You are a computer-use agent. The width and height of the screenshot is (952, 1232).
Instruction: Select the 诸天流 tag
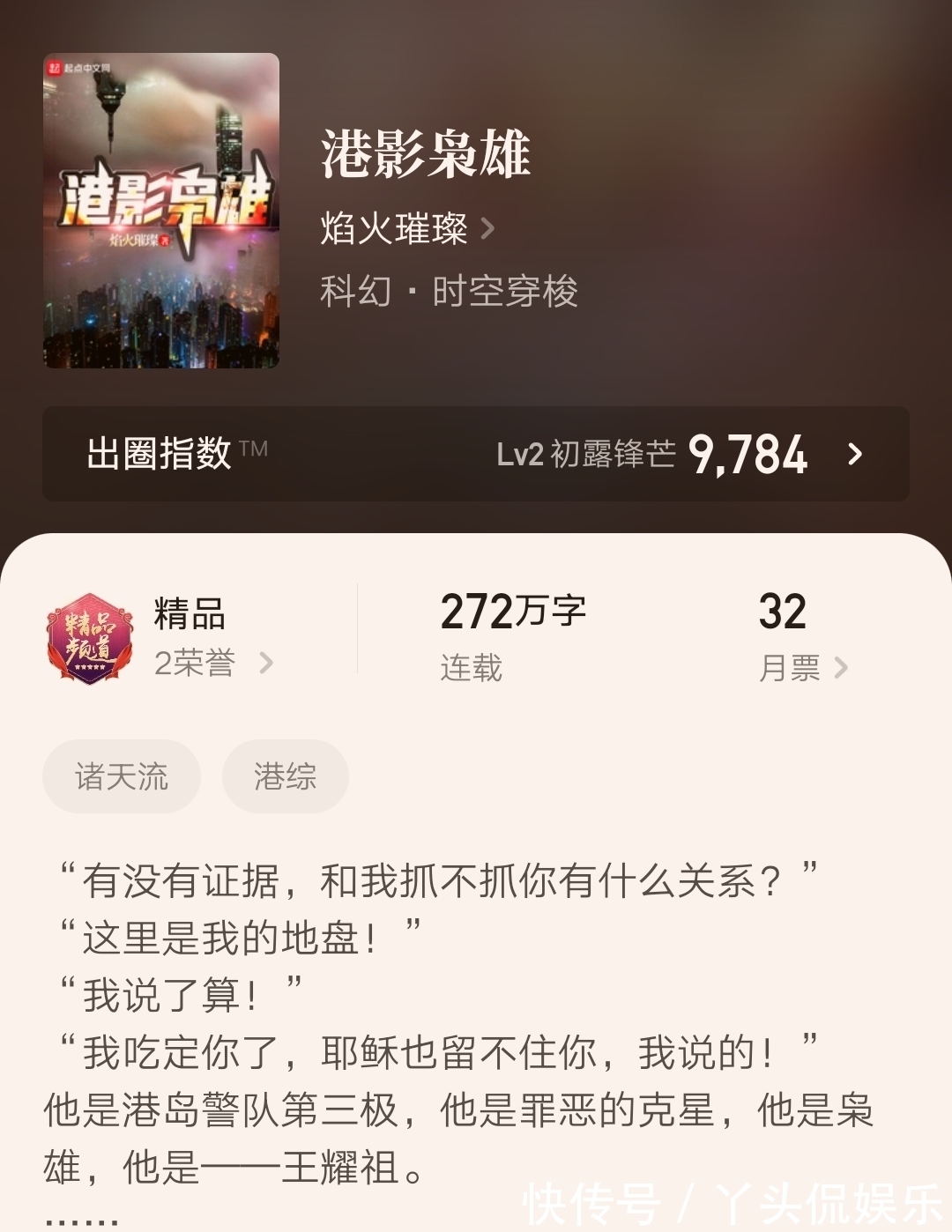pyautogui.click(x=123, y=776)
